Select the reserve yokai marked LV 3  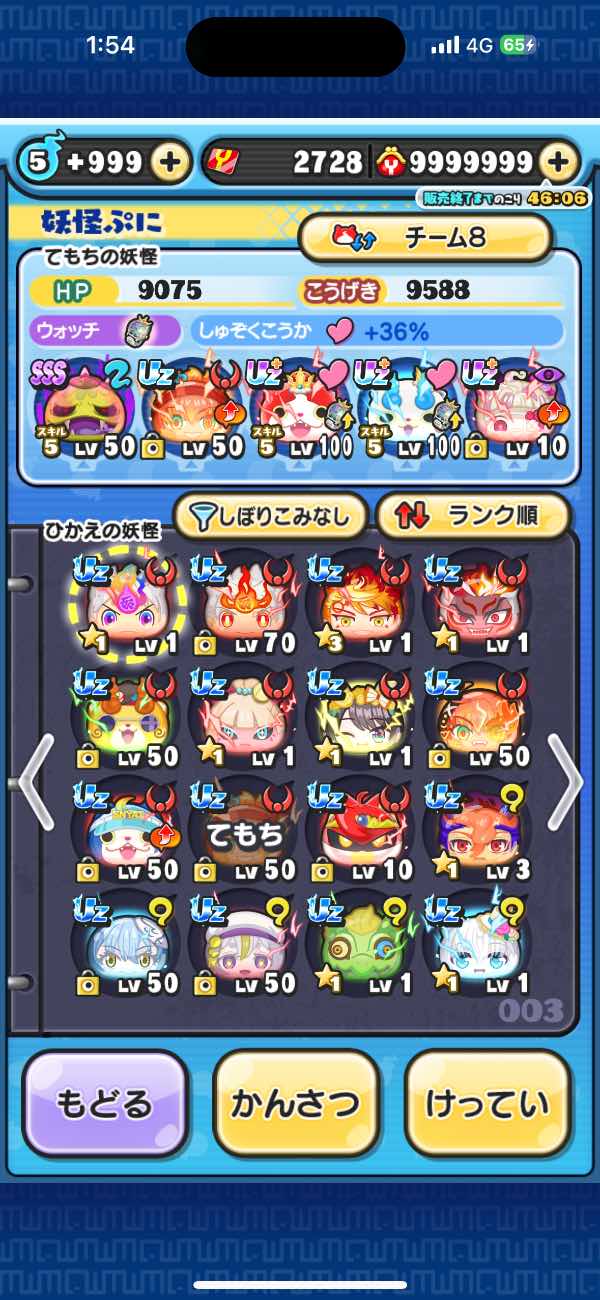[x=477, y=829]
